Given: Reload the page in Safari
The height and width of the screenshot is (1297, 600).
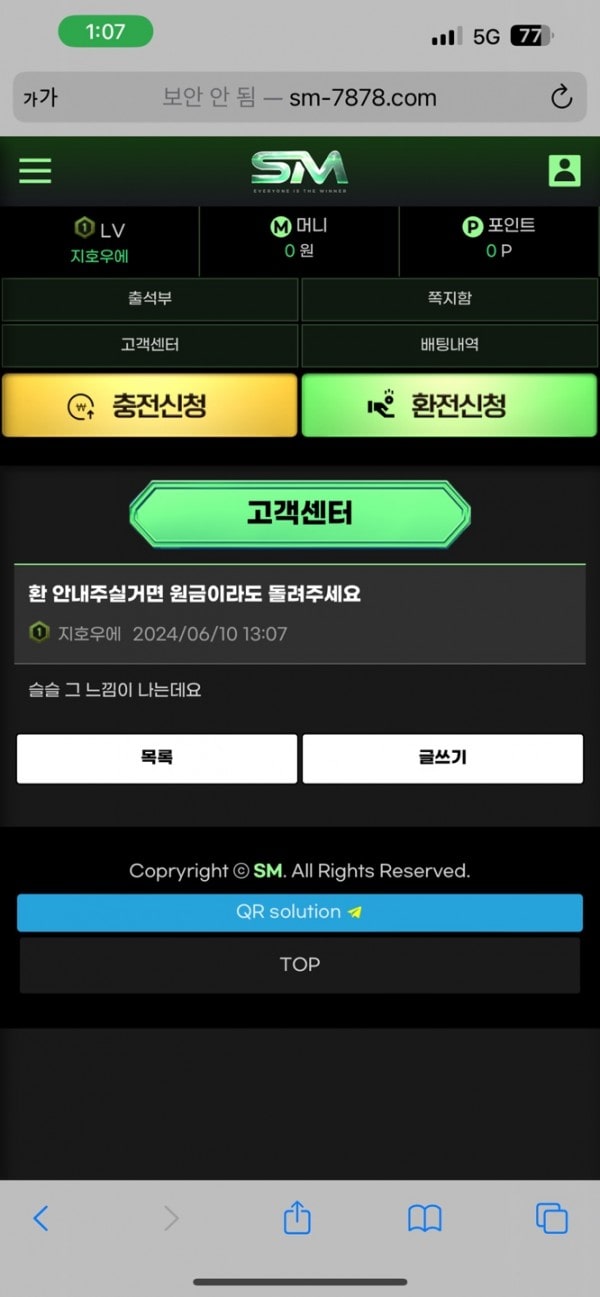Looking at the screenshot, I should 561,97.
